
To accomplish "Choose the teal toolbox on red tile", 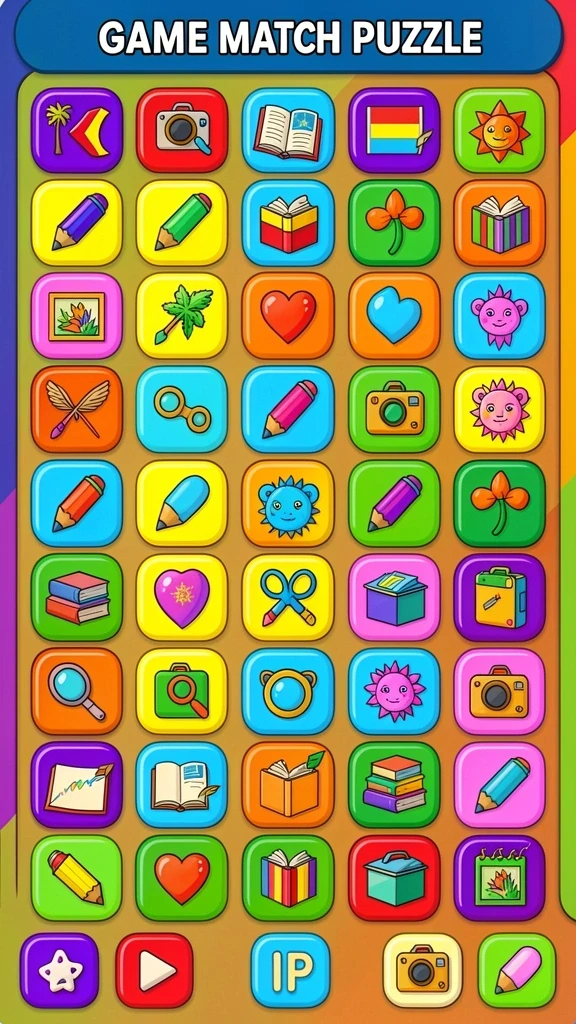I will (x=394, y=878).
